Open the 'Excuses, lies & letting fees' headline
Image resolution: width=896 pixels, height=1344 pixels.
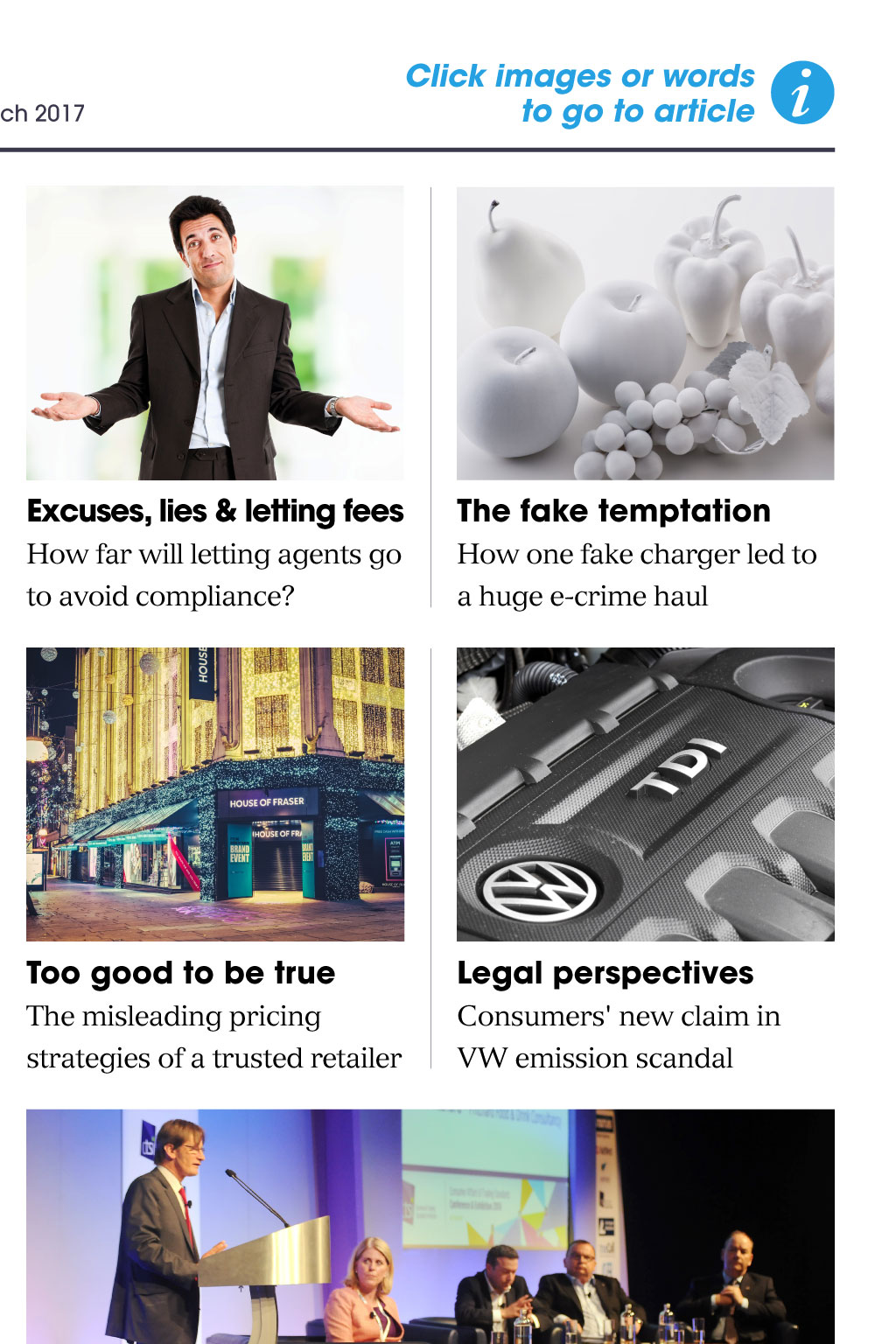pyautogui.click(x=215, y=511)
